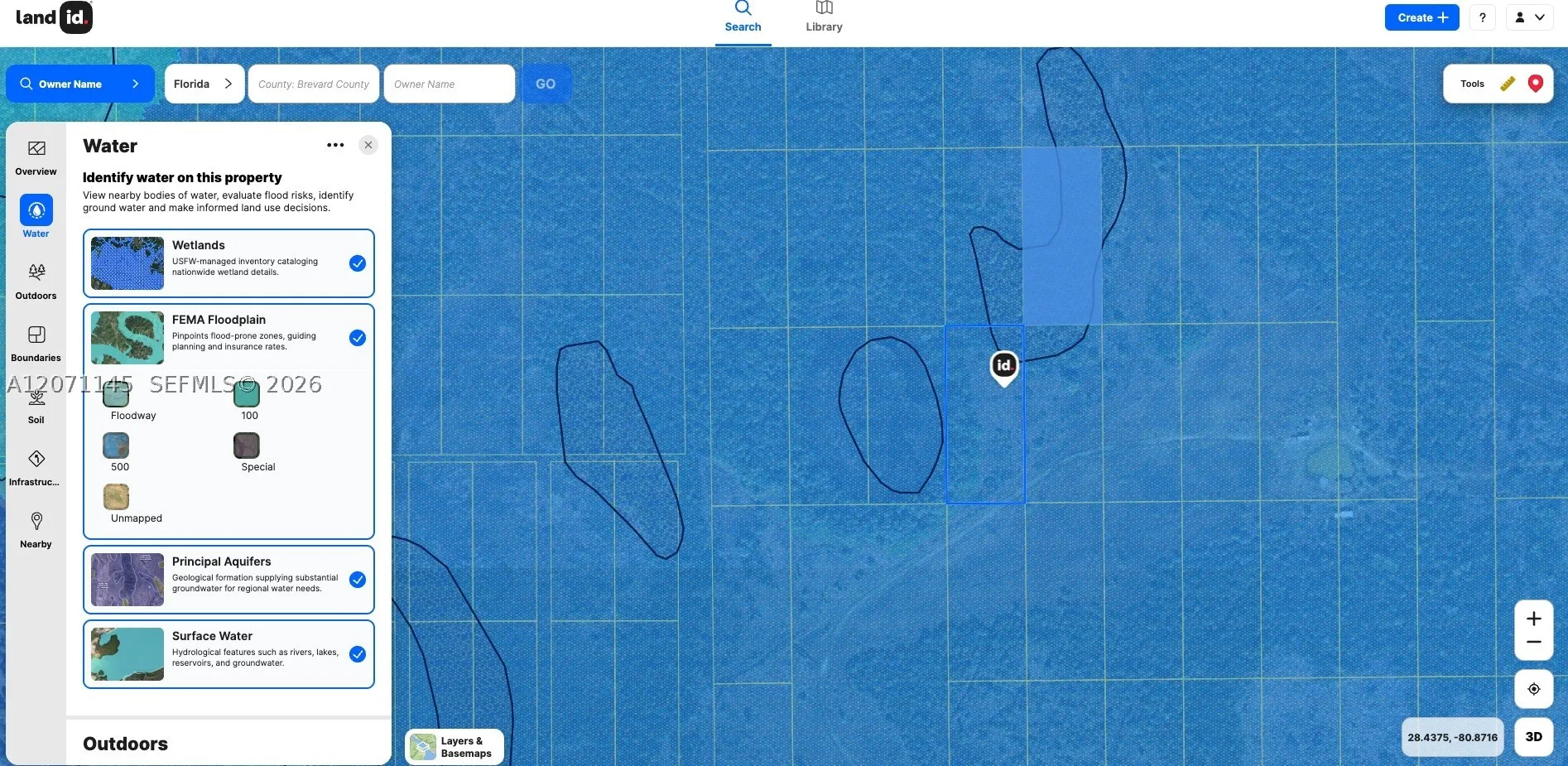Open Layers & Basemaps
The height and width of the screenshot is (766, 1568).
pos(455,747)
